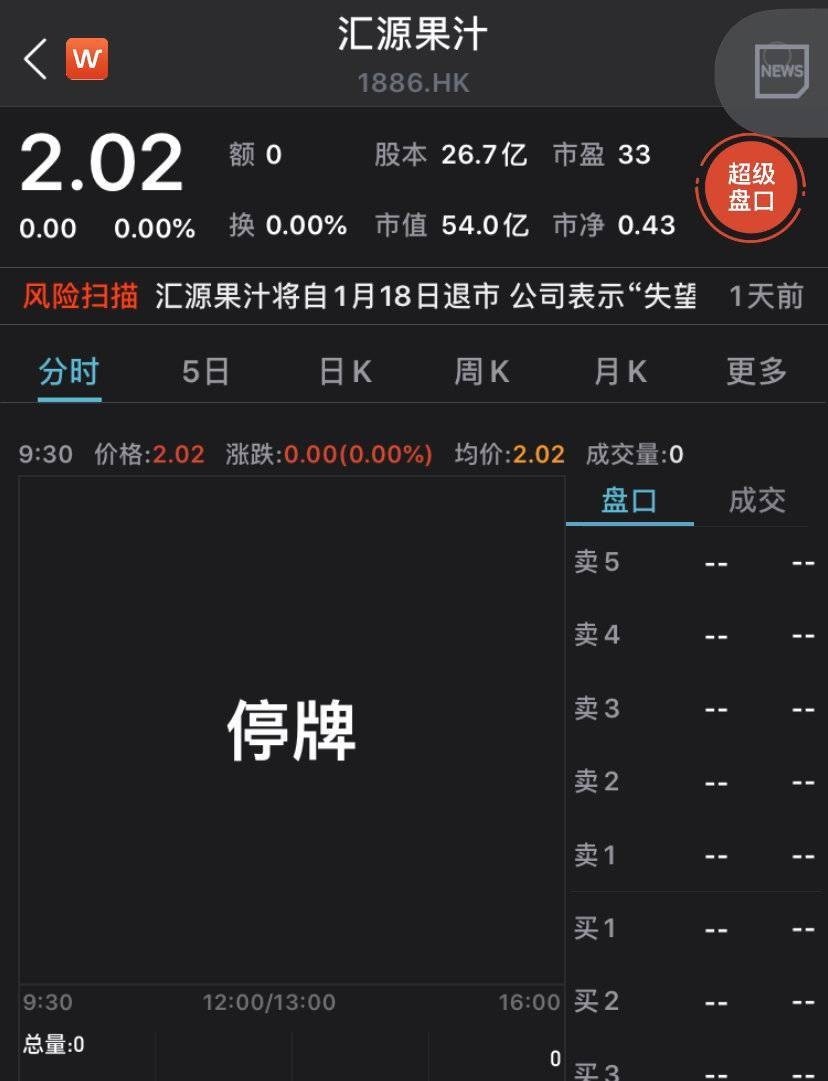828x1081 pixels.
Task: Switch to the 分时 chart tab
Action: click(69, 372)
